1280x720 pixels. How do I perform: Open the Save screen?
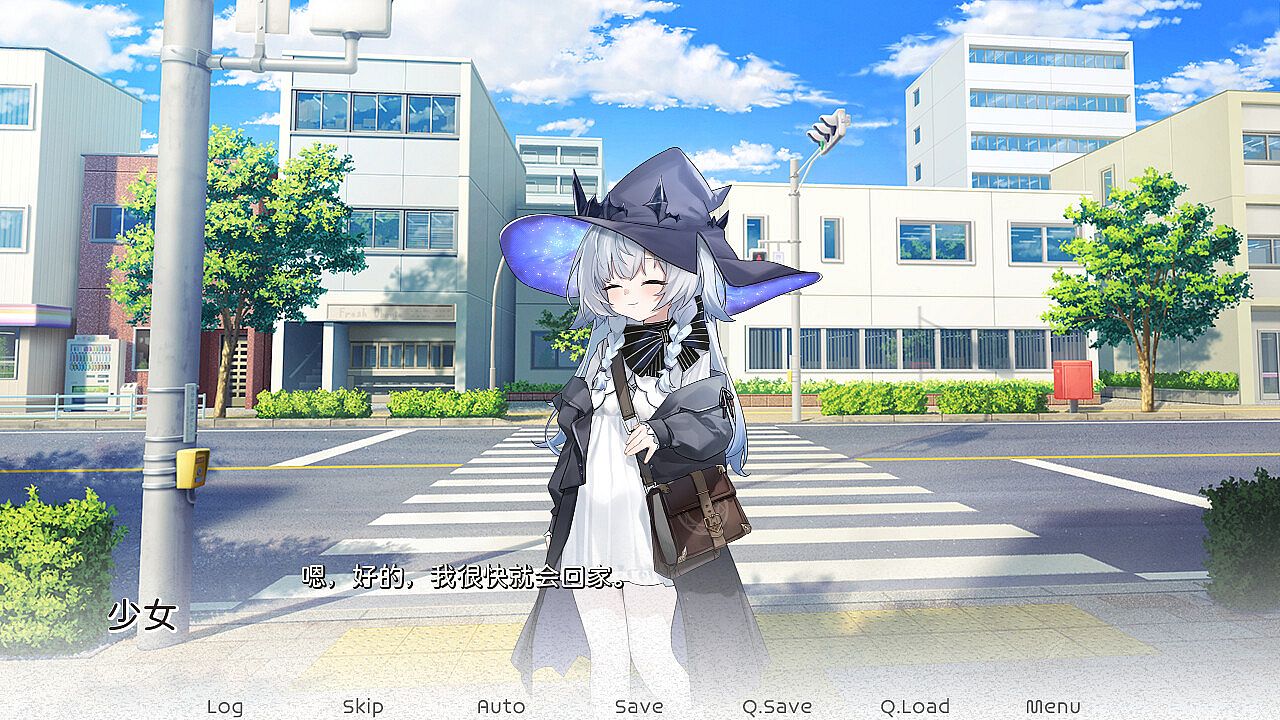(638, 706)
